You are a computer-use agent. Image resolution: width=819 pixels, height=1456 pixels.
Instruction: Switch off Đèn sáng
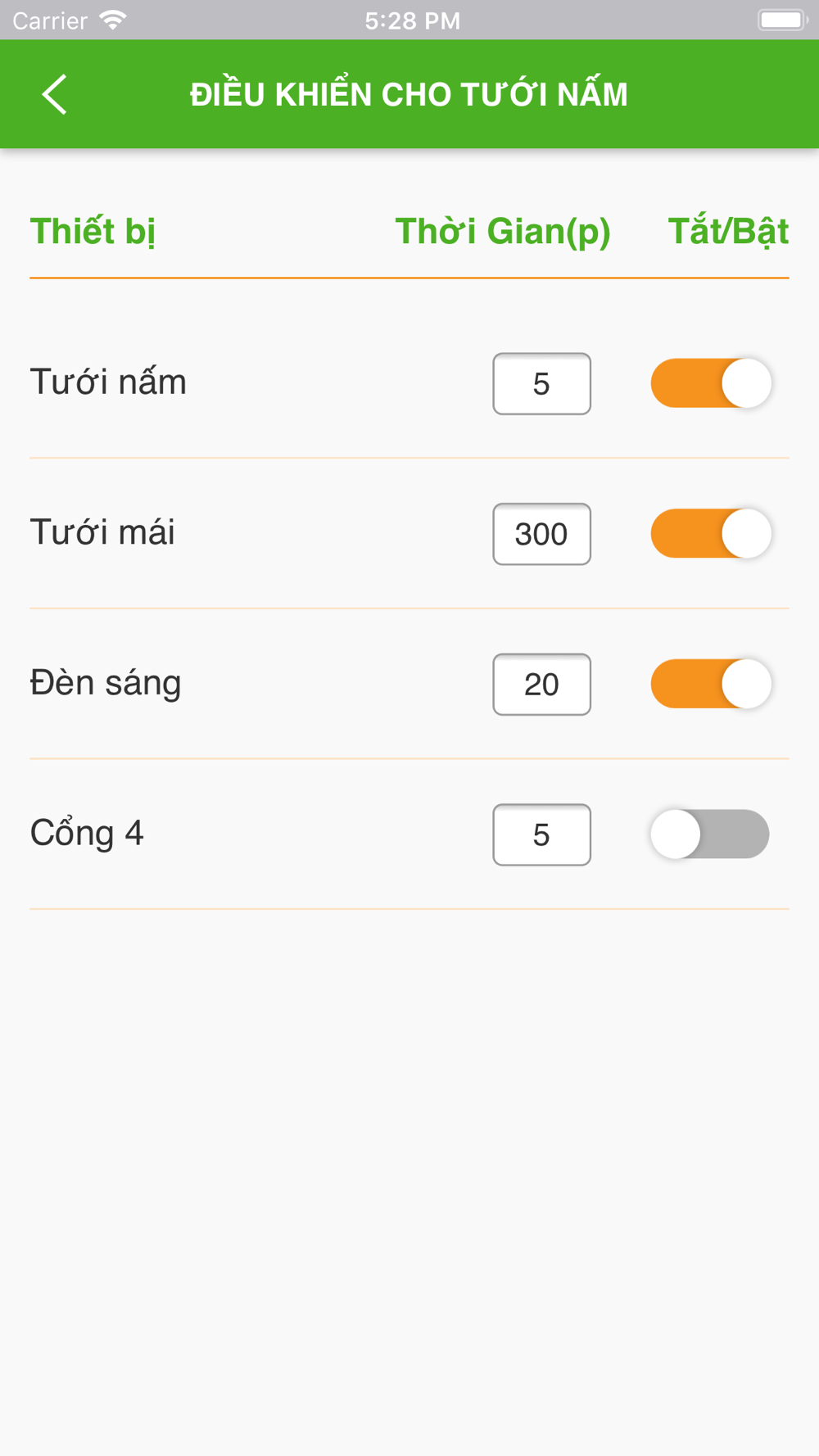click(x=710, y=684)
